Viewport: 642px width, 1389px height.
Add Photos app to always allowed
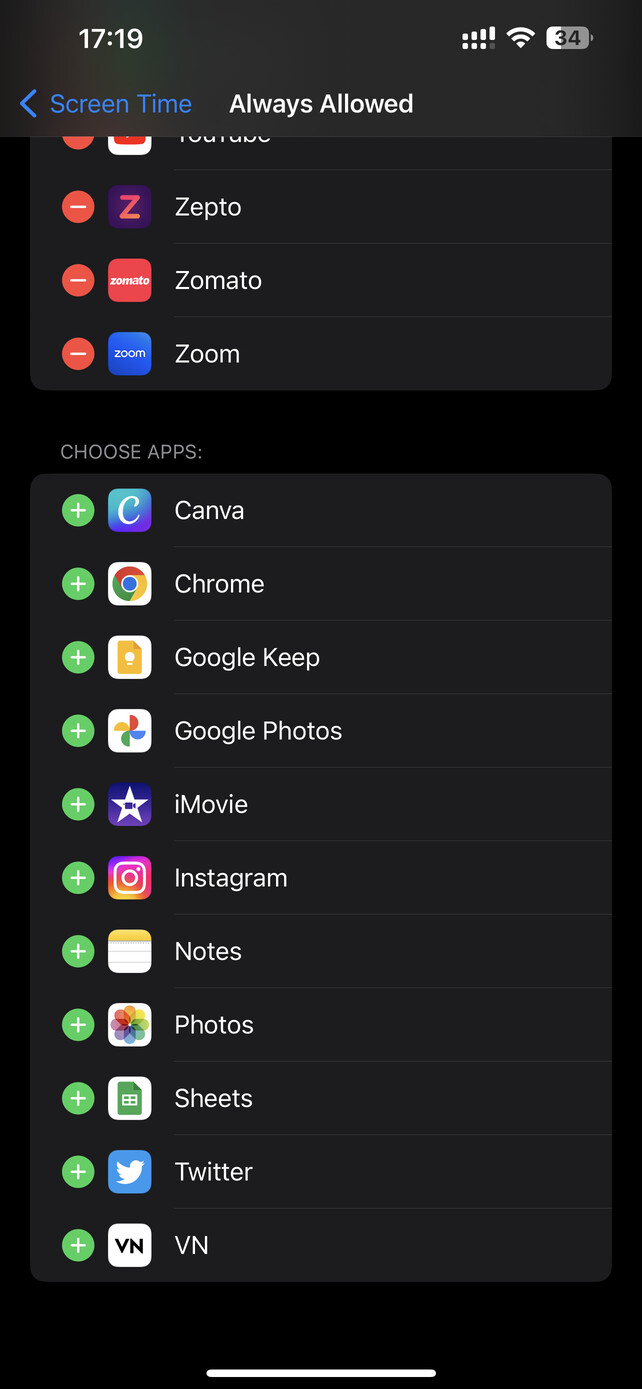tap(78, 1025)
